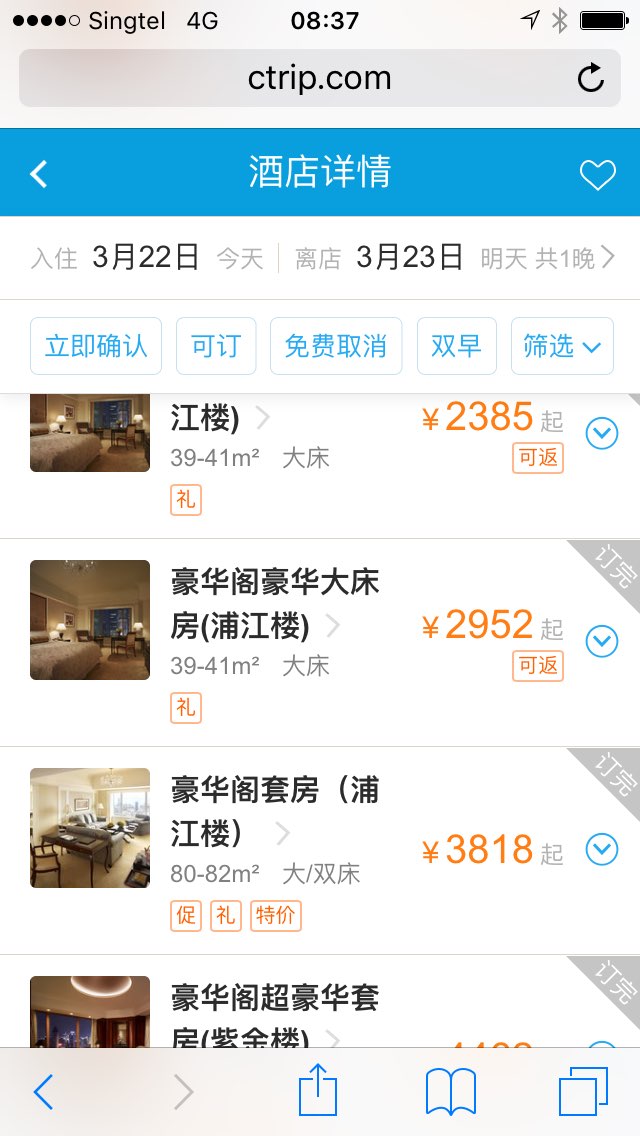The height and width of the screenshot is (1136, 640).
Task: Open the Safari share sheet
Action: (x=318, y=1091)
